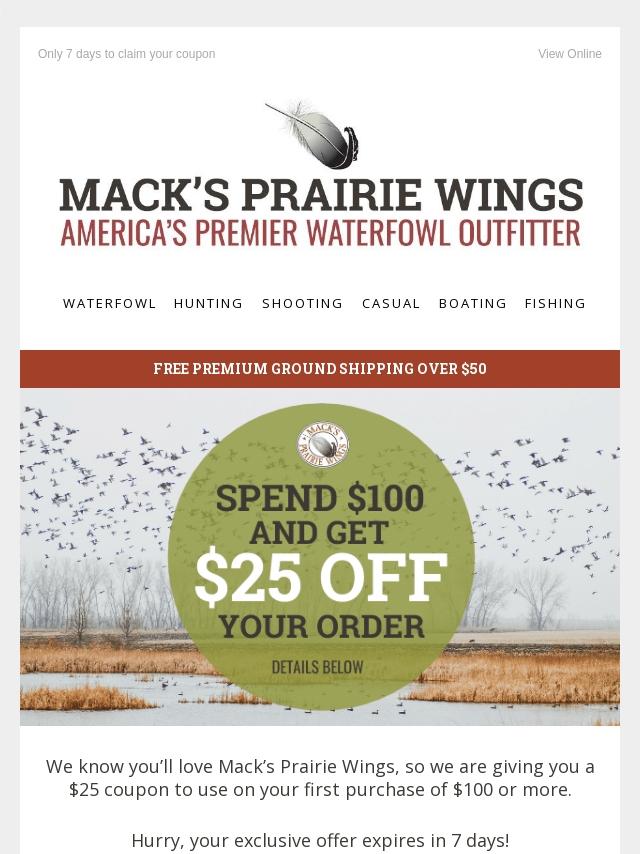Visit the Boating category
Viewport: 640px width, 854px height.
(x=472, y=303)
